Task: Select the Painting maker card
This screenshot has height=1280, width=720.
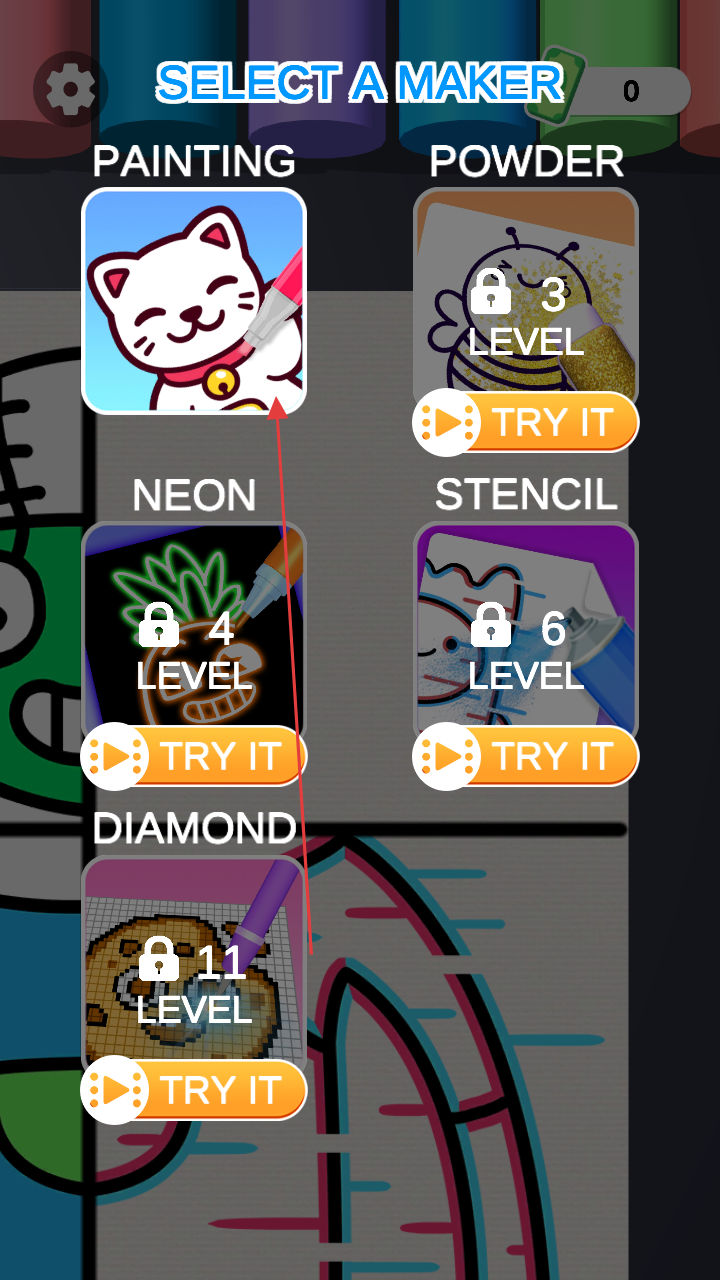Action: pos(194,300)
